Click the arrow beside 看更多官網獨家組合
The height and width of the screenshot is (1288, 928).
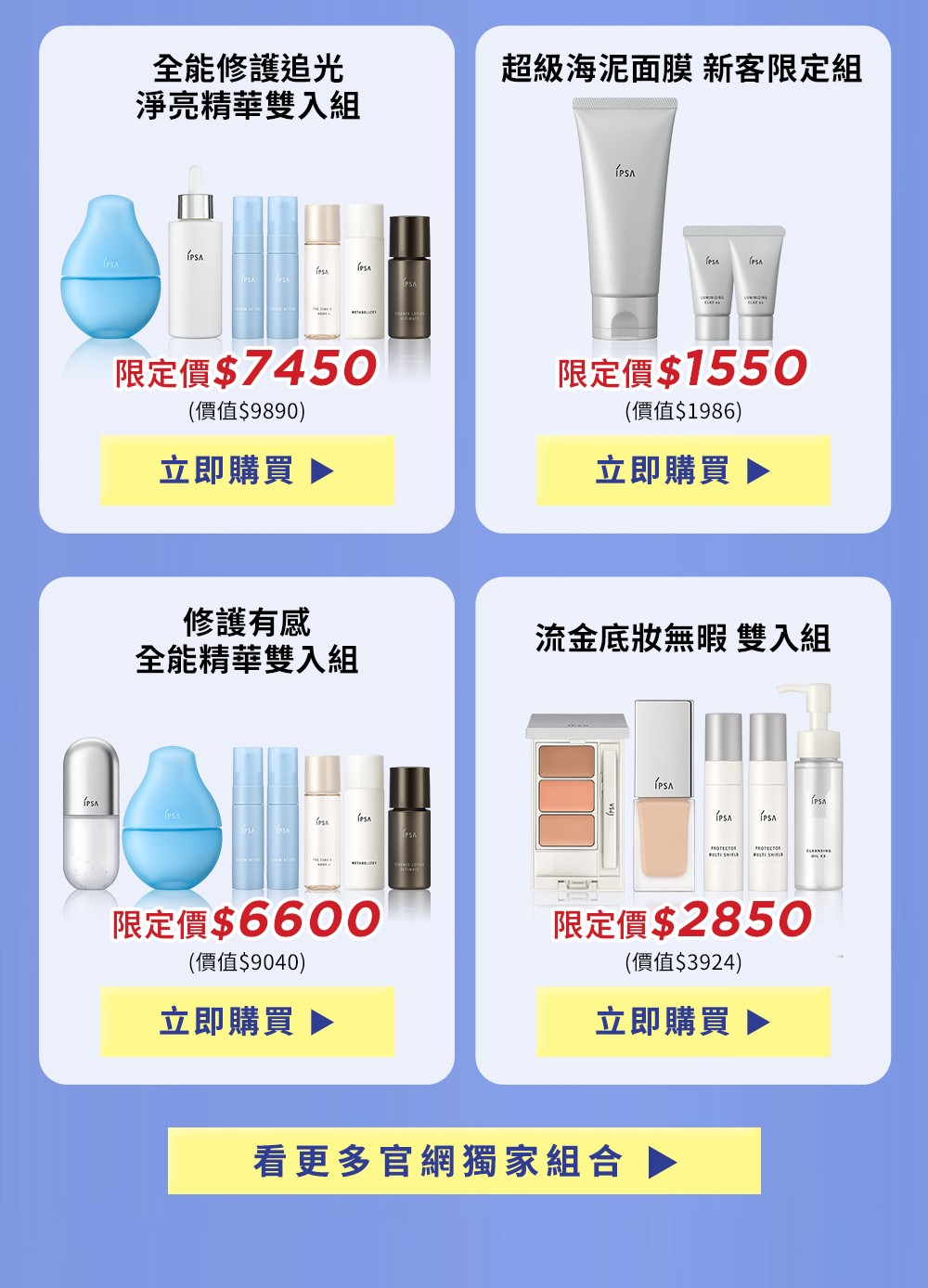point(663,1159)
